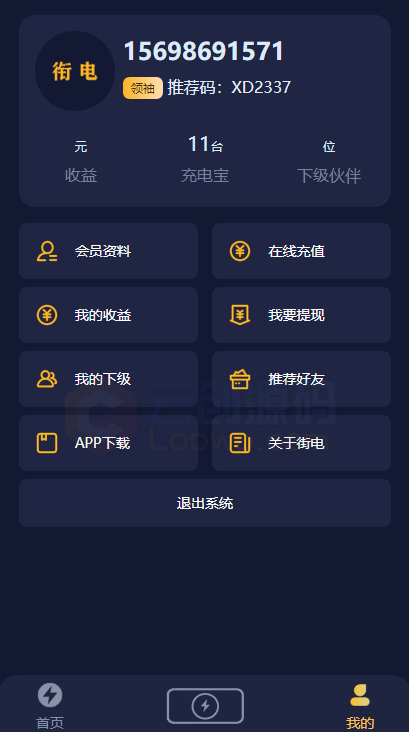The height and width of the screenshot is (732, 409).
Task: Open 我要提现 withdrawal page
Action: point(301,315)
